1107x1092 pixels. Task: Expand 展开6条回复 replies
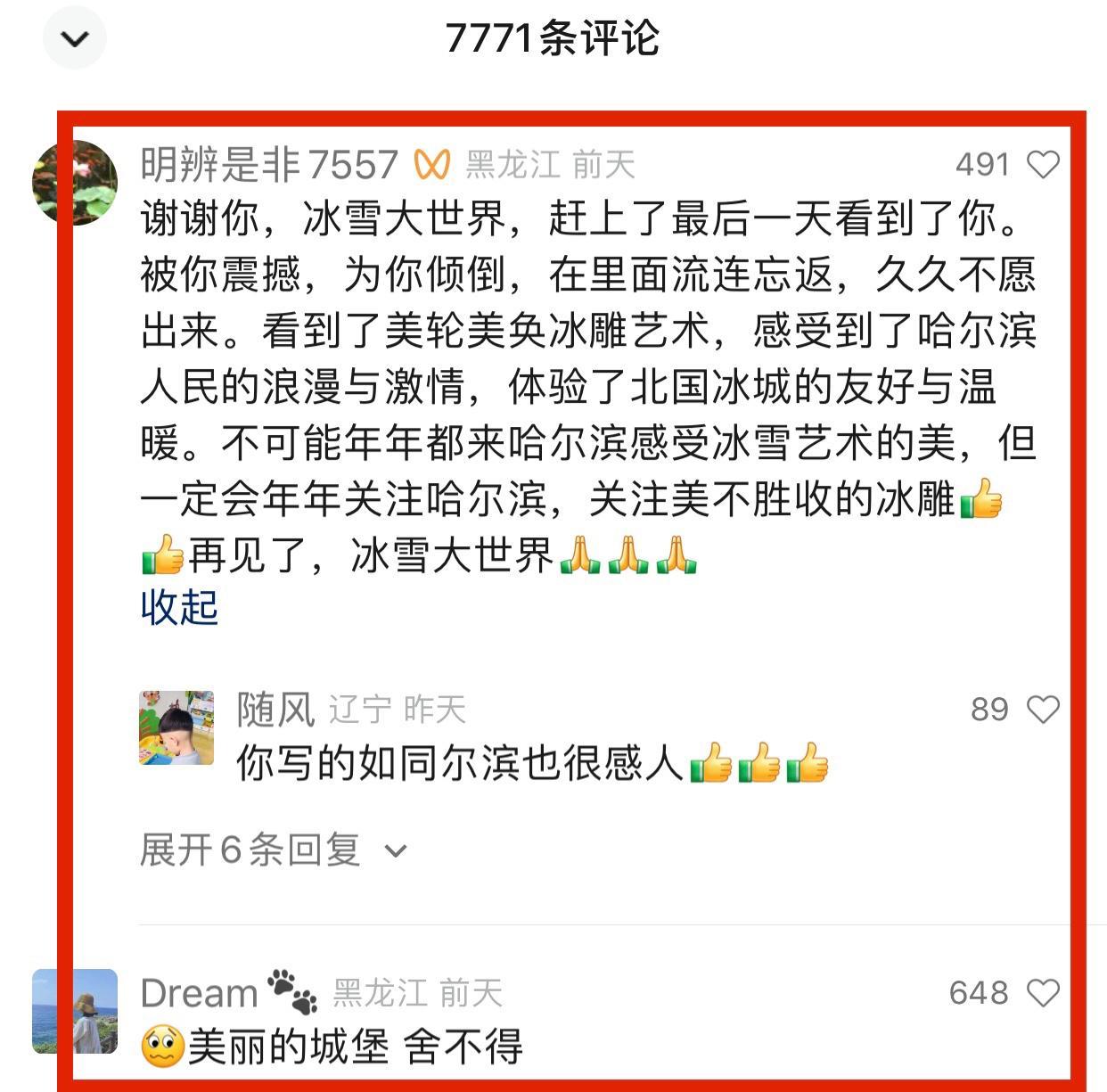click(272, 850)
